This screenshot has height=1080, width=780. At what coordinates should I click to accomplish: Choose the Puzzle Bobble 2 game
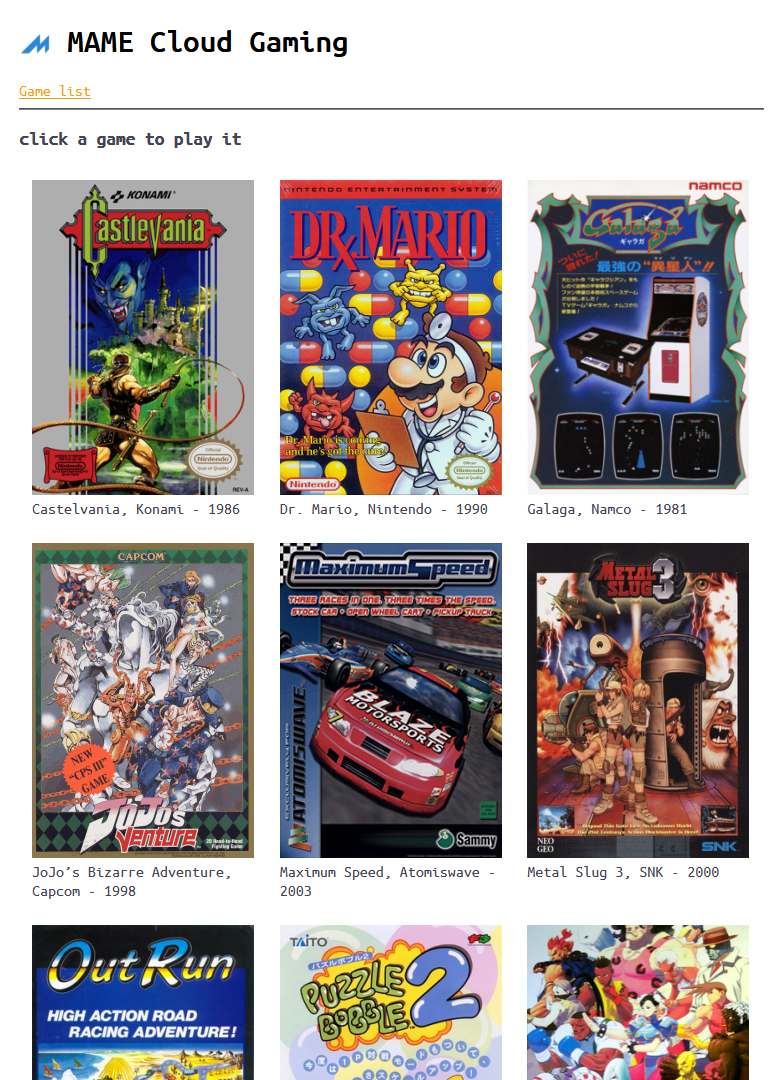pyautogui.click(x=391, y=1002)
